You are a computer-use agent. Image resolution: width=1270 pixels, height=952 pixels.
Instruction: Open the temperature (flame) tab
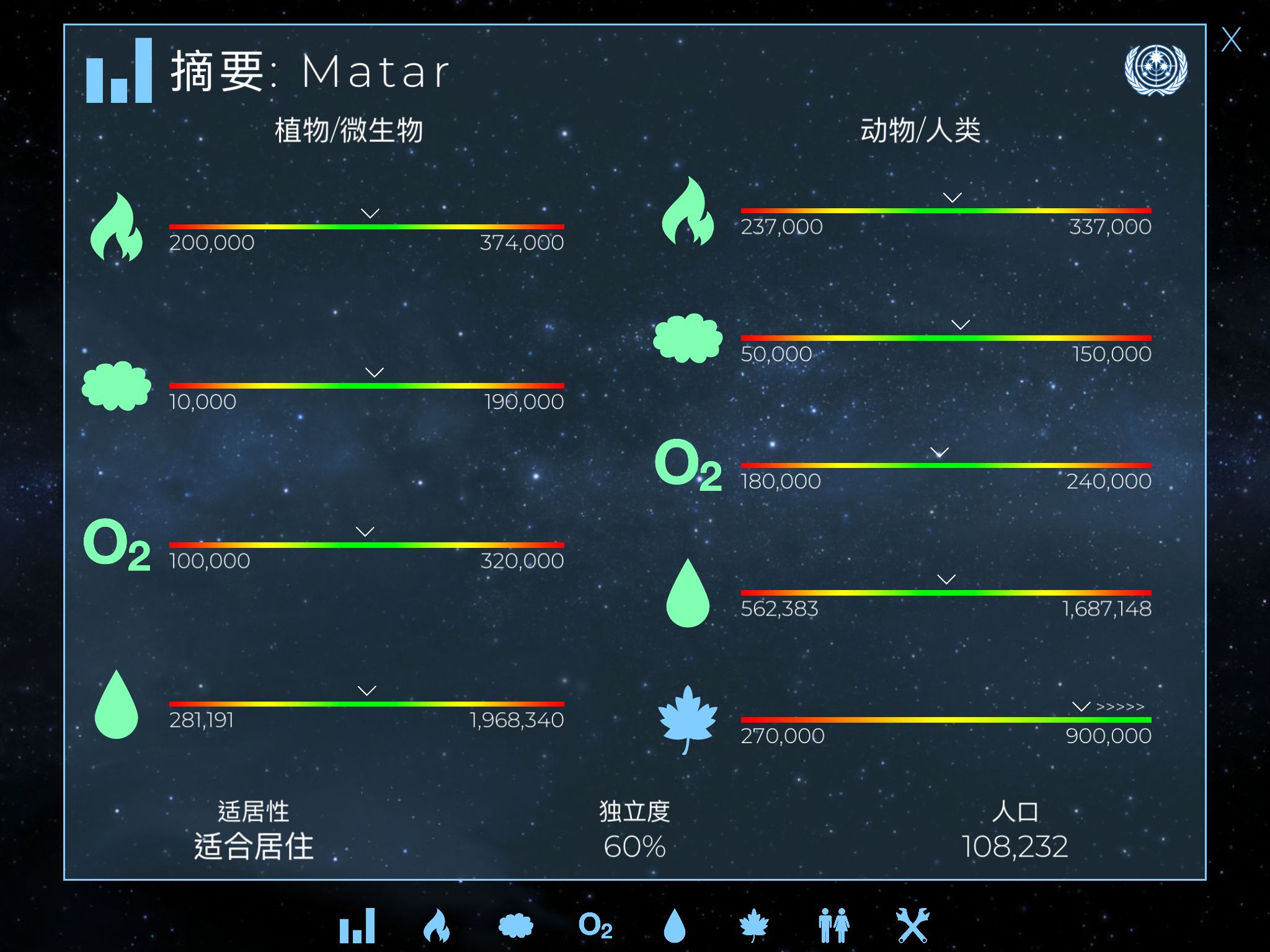(x=437, y=926)
